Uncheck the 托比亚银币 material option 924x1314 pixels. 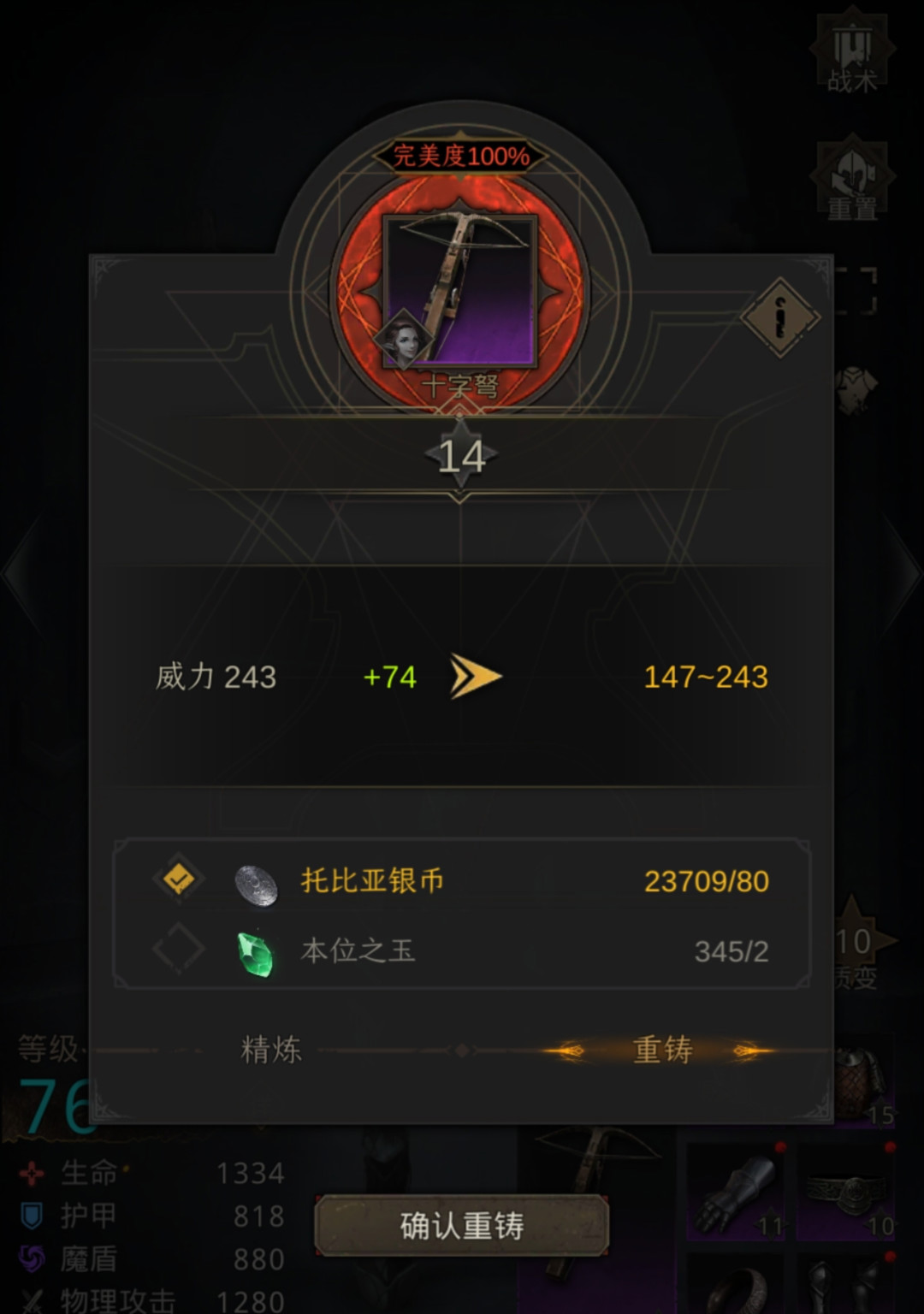(x=178, y=879)
